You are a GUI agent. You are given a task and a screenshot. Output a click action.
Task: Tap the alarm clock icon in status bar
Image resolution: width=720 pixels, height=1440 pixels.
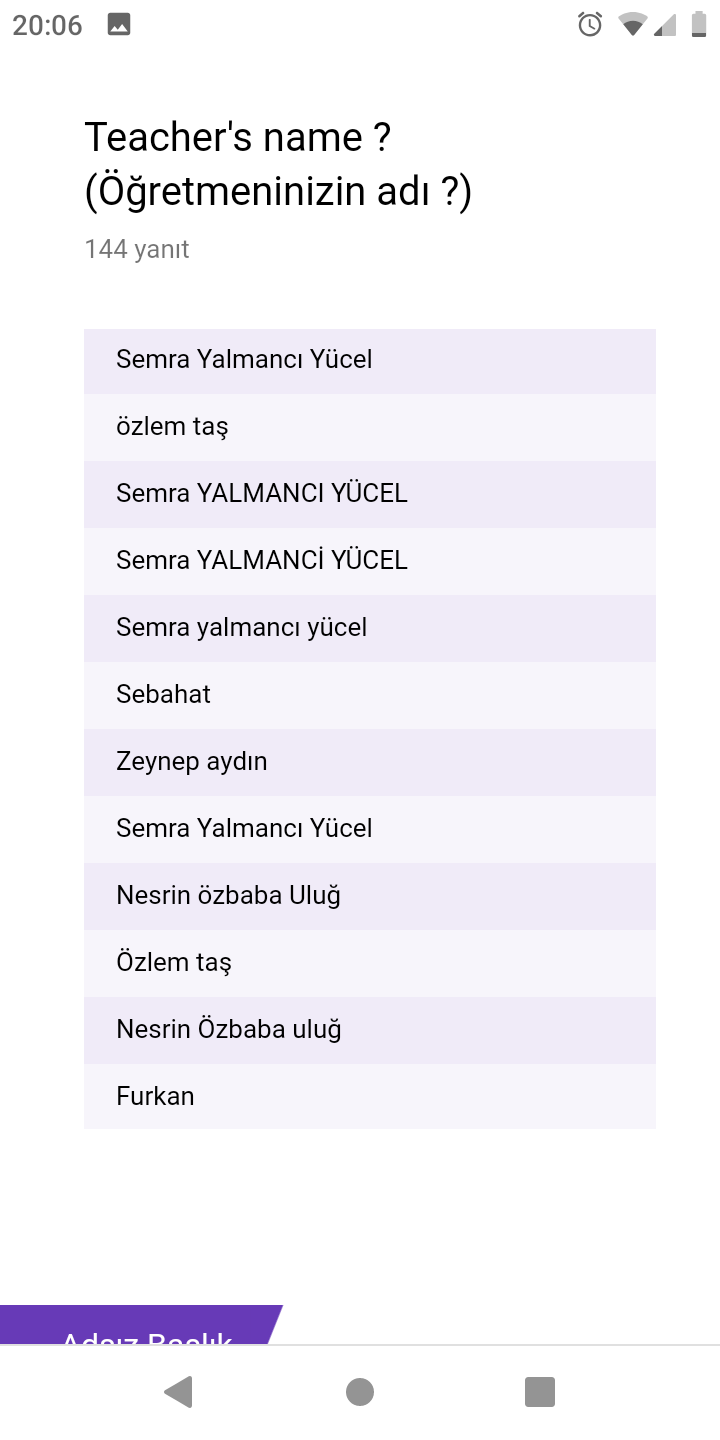coord(590,25)
